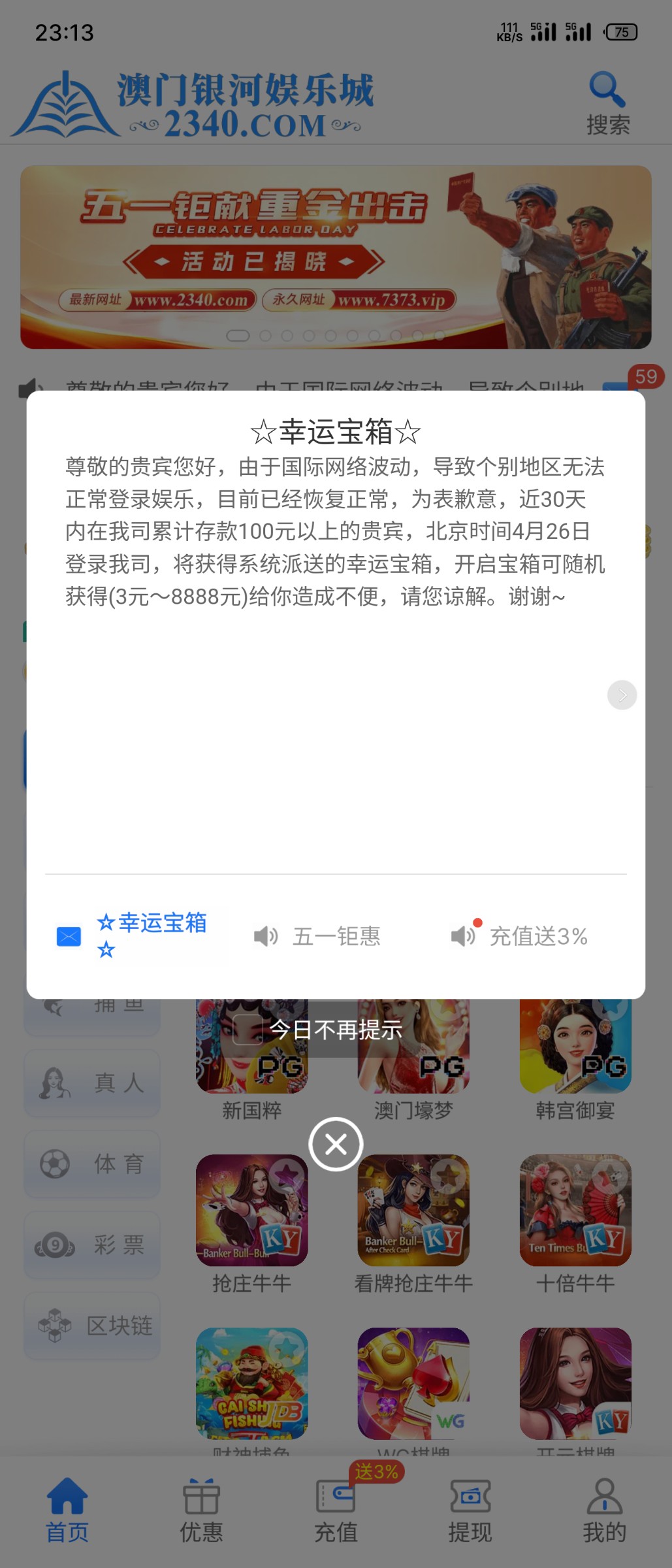Screen dimensions: 672x1568
Task: Switch to the 提现 tab
Action: pyautogui.click(x=470, y=1510)
